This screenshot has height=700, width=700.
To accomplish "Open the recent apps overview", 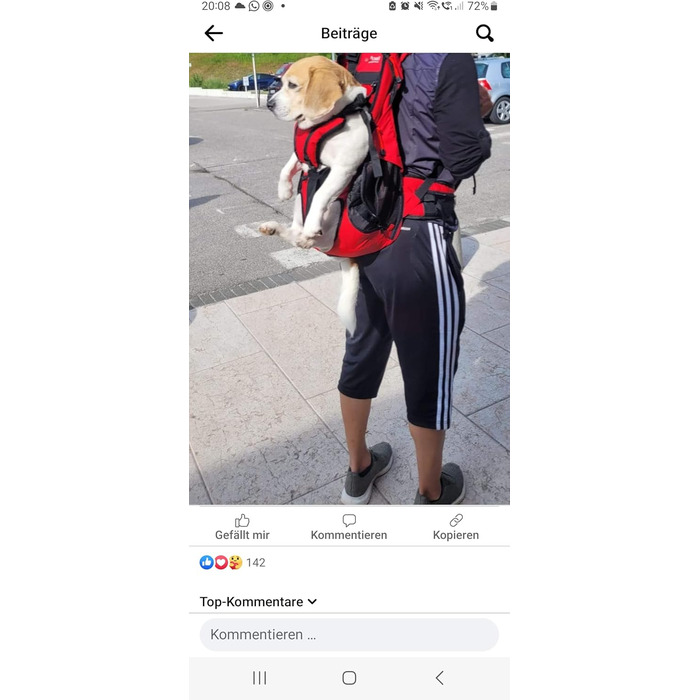I will 260,678.
